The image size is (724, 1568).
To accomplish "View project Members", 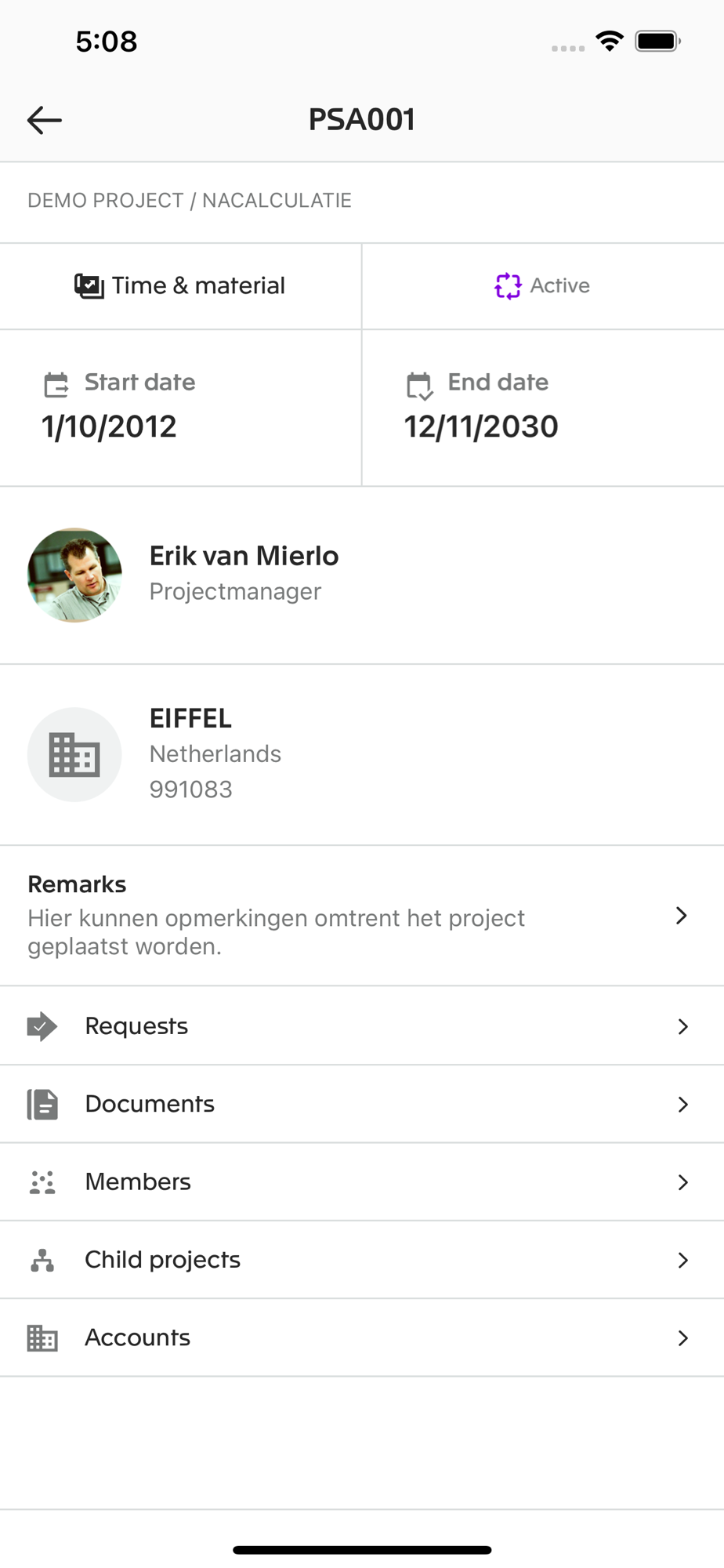I will pos(362,1181).
